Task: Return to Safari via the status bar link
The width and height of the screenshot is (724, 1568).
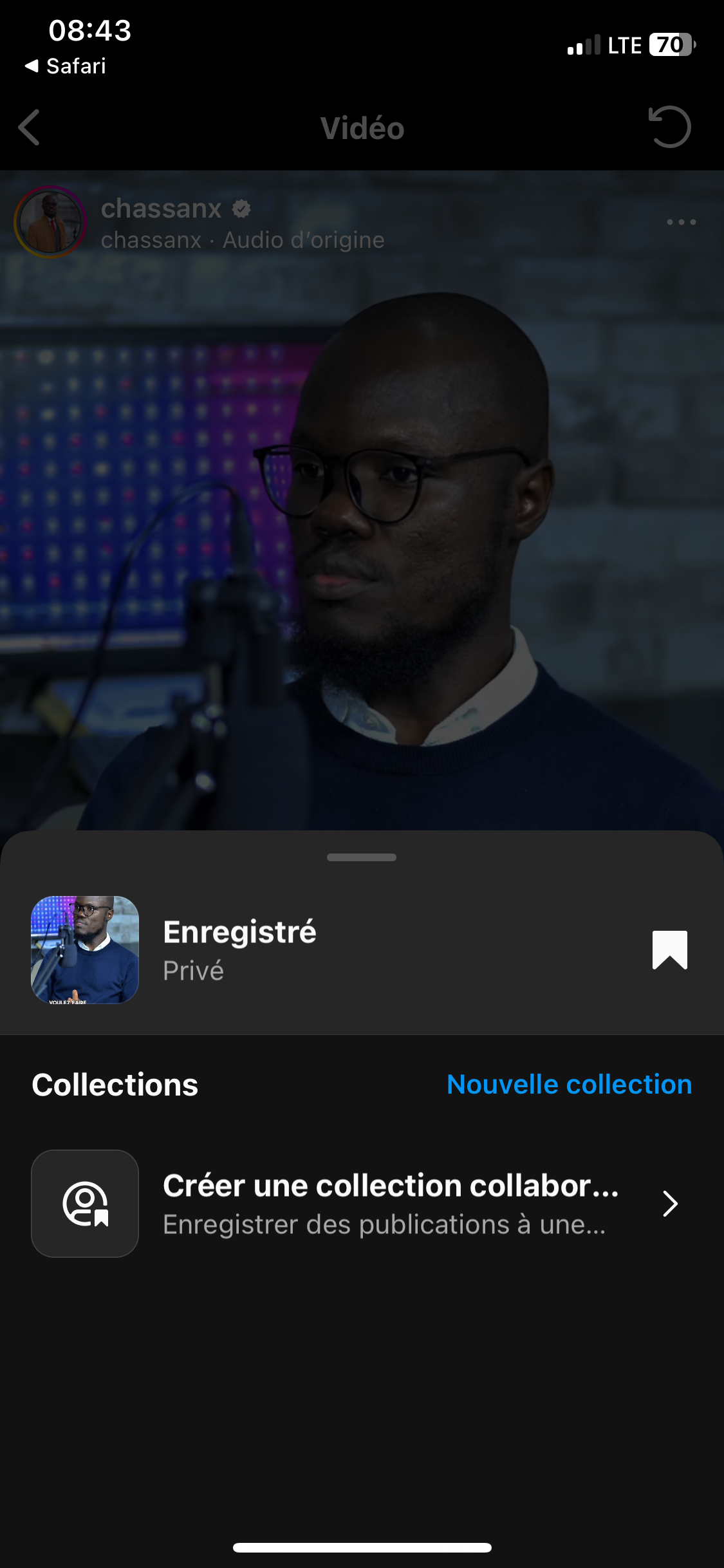Action: (66, 66)
